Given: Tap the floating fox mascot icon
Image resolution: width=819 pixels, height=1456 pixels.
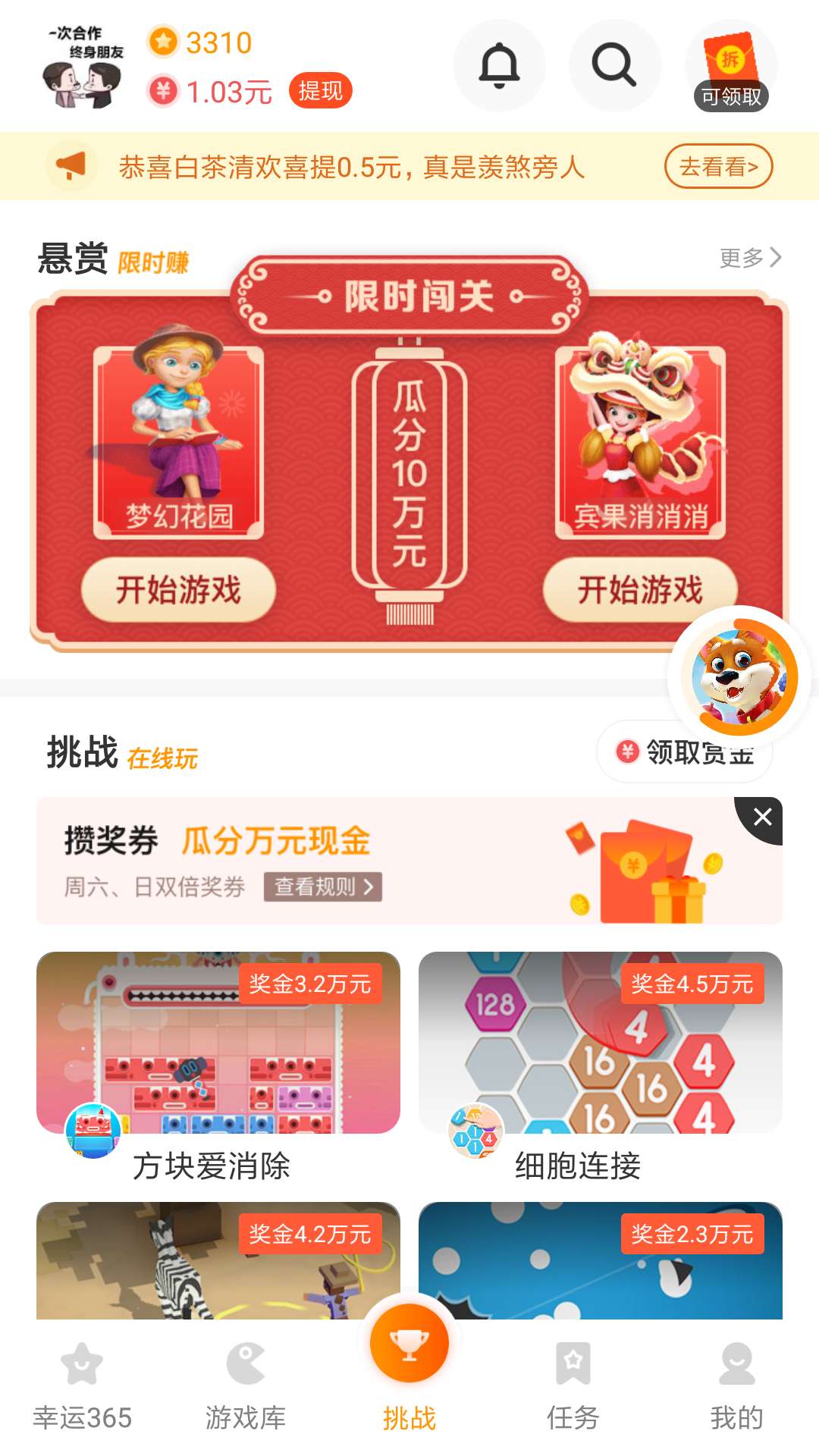Looking at the screenshot, I should [739, 676].
